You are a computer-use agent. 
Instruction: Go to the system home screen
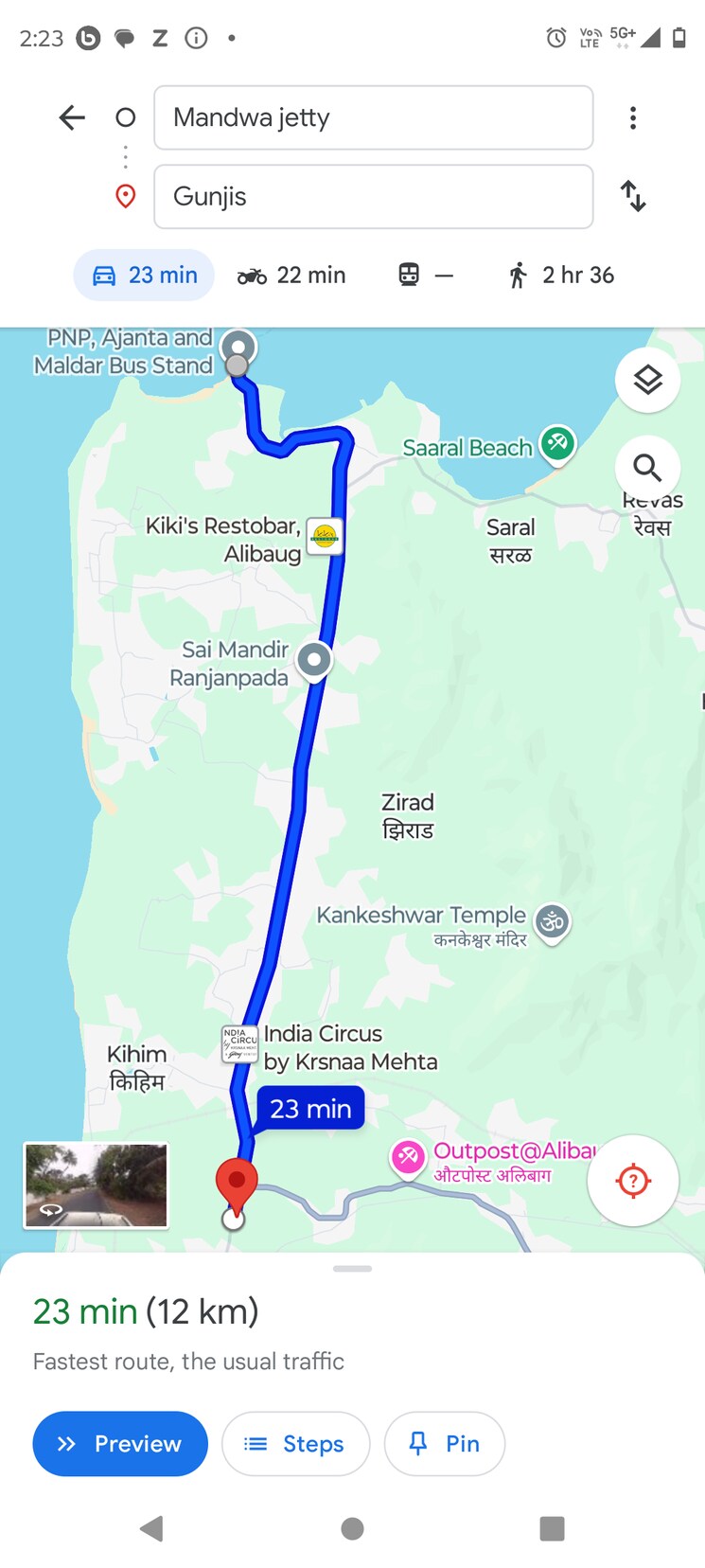tap(352, 1528)
